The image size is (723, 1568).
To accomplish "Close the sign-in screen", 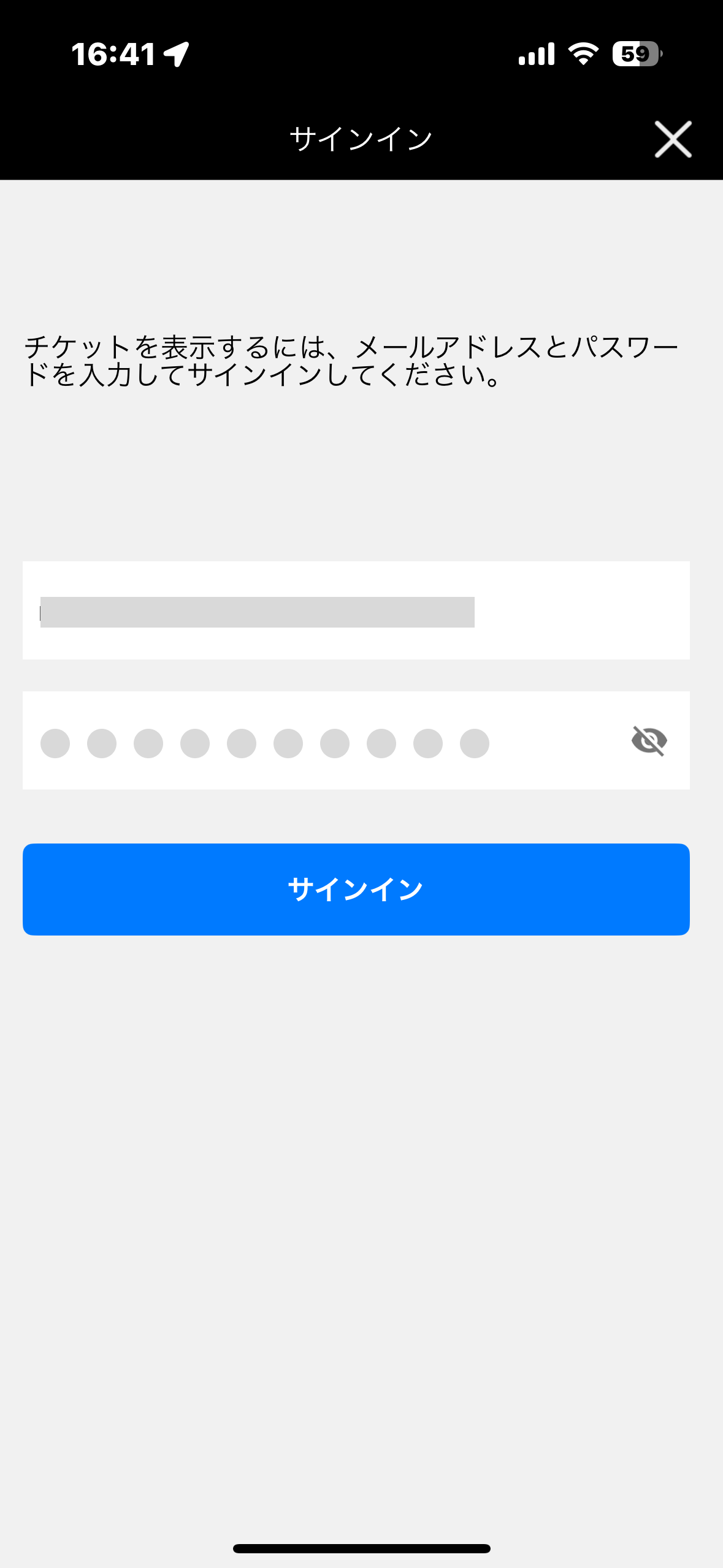I will point(673,139).
